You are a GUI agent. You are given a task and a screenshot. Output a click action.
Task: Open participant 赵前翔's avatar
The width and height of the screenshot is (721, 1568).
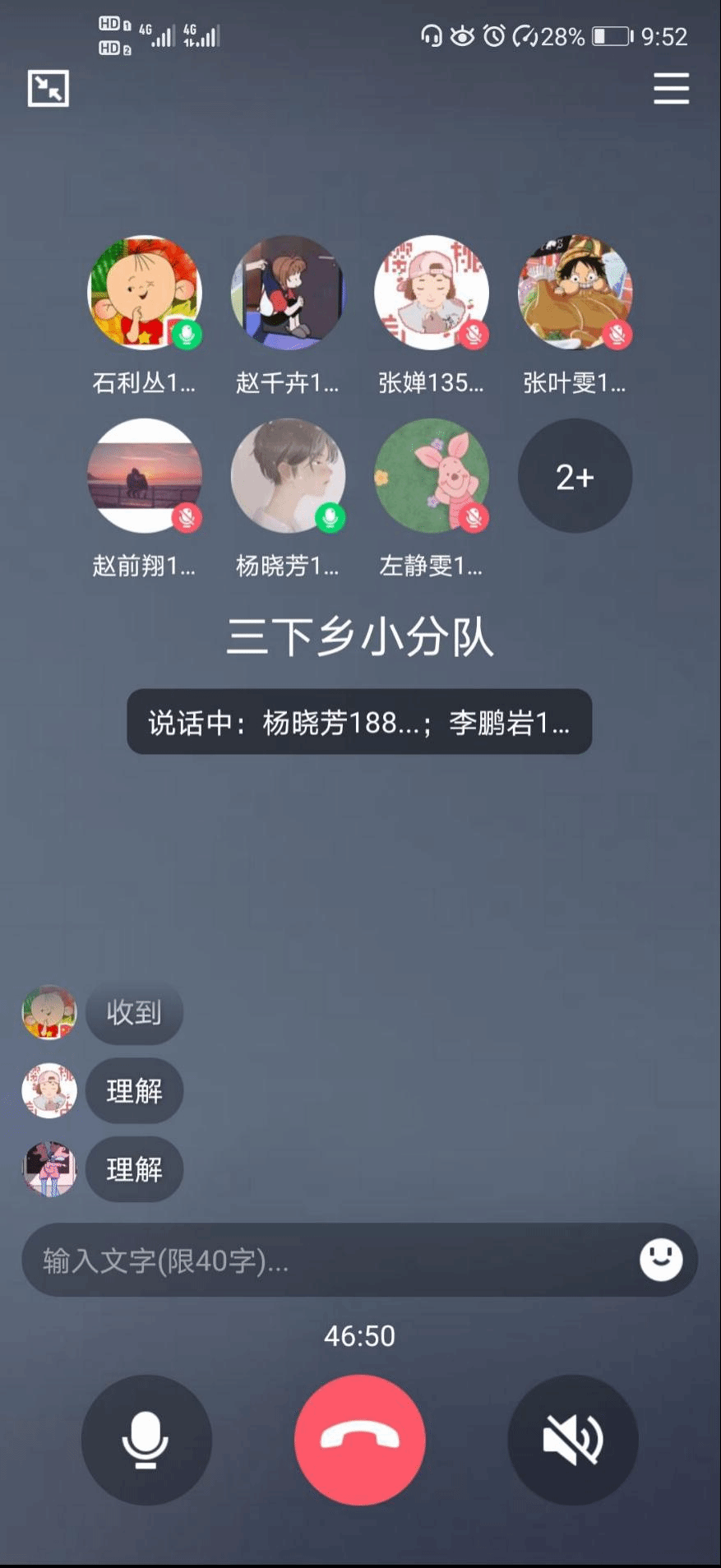coord(145,475)
